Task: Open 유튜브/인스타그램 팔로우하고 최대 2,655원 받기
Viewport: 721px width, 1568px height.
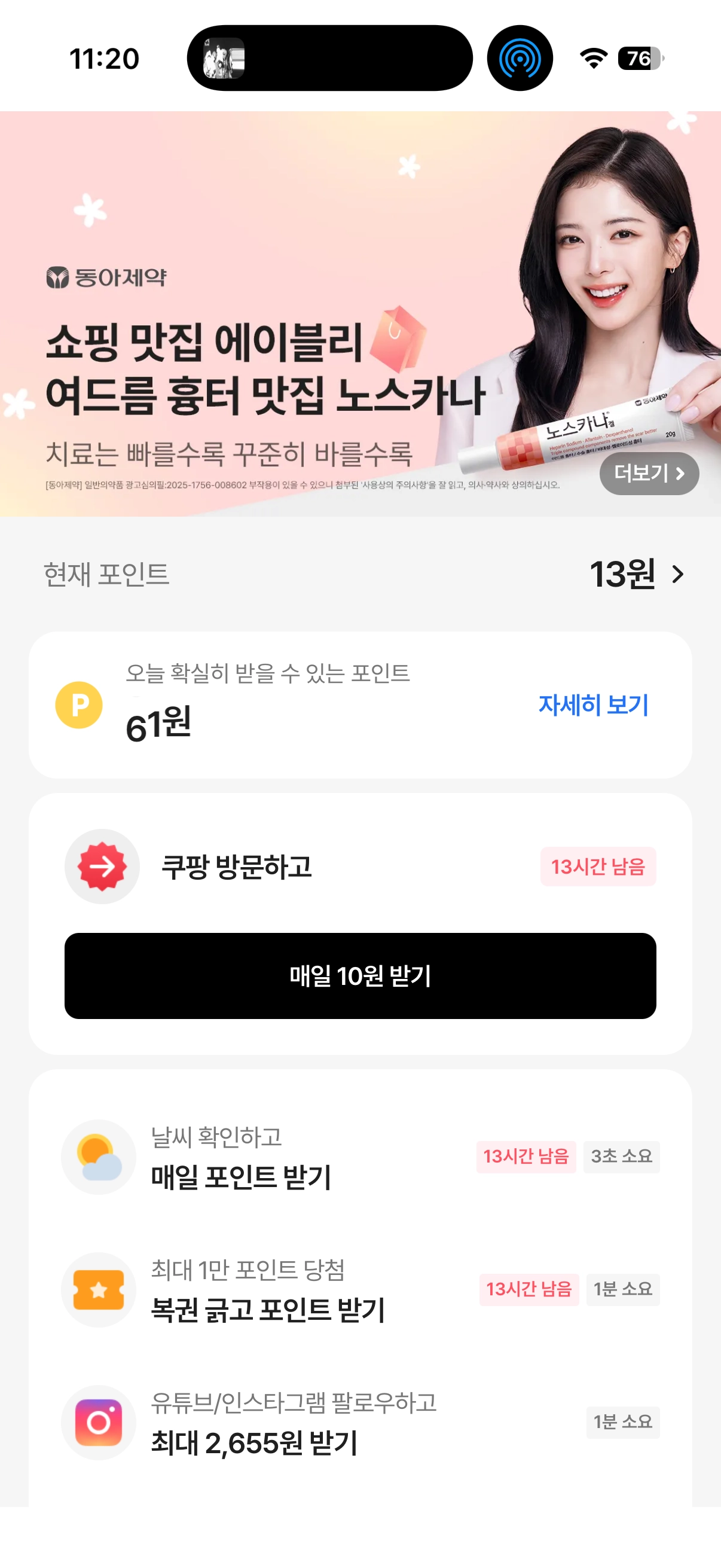Action: coord(360,1422)
